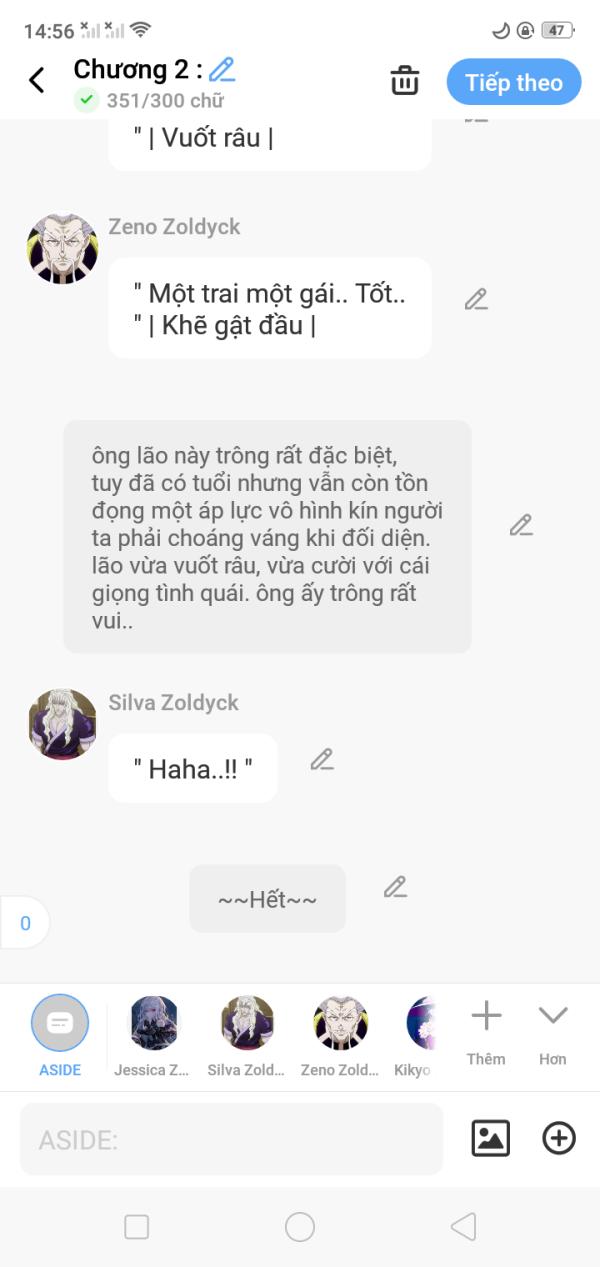Tap the Tiếp theo button
The height and width of the screenshot is (1267, 600).
514,82
